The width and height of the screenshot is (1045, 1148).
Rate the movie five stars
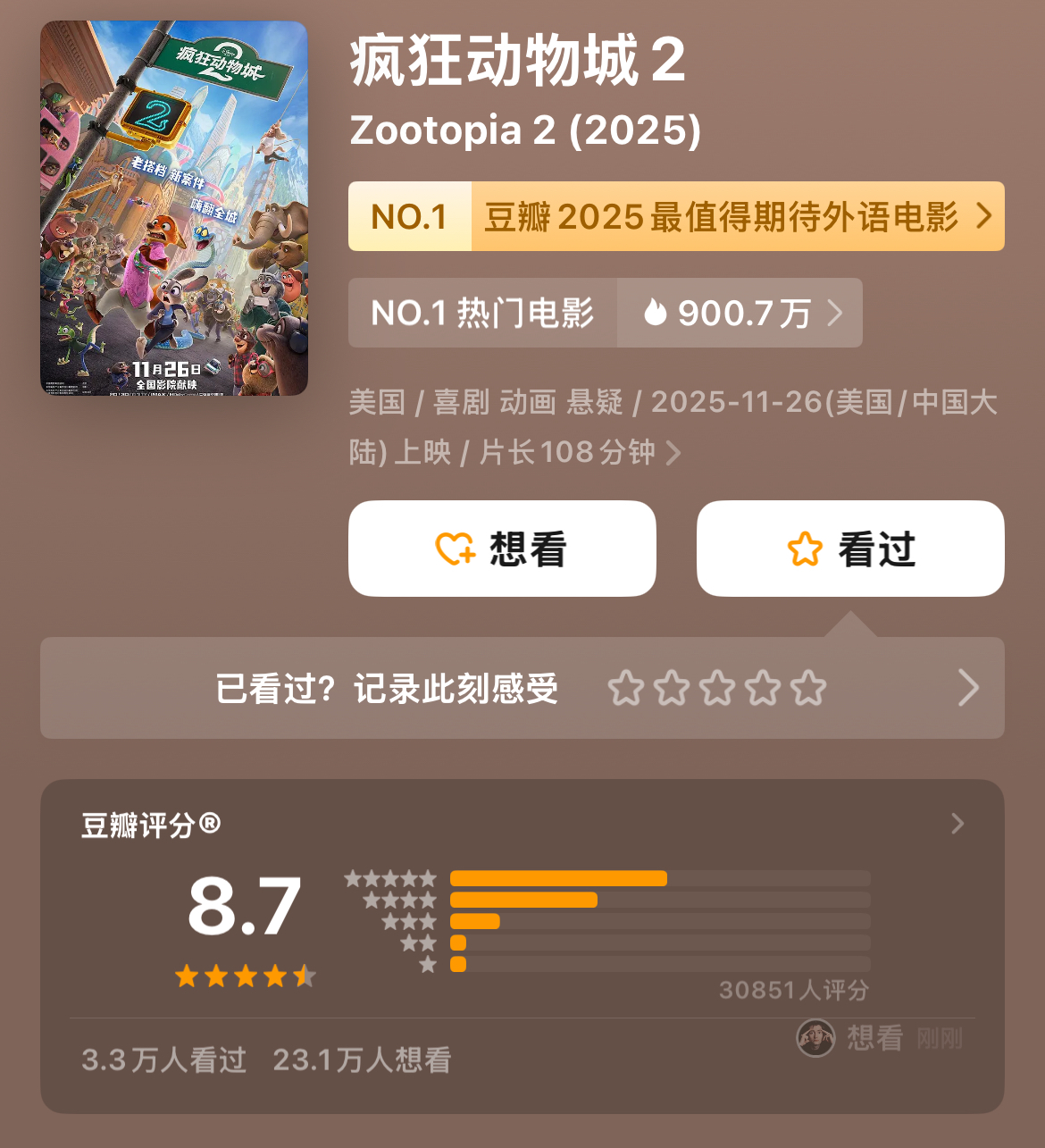tap(808, 688)
